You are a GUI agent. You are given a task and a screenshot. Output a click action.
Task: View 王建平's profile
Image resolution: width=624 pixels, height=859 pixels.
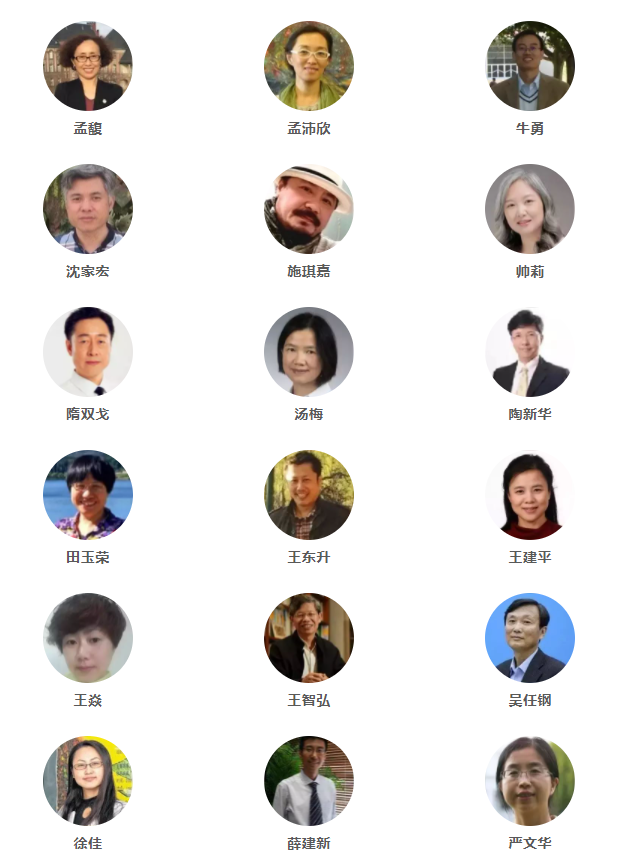pos(530,495)
